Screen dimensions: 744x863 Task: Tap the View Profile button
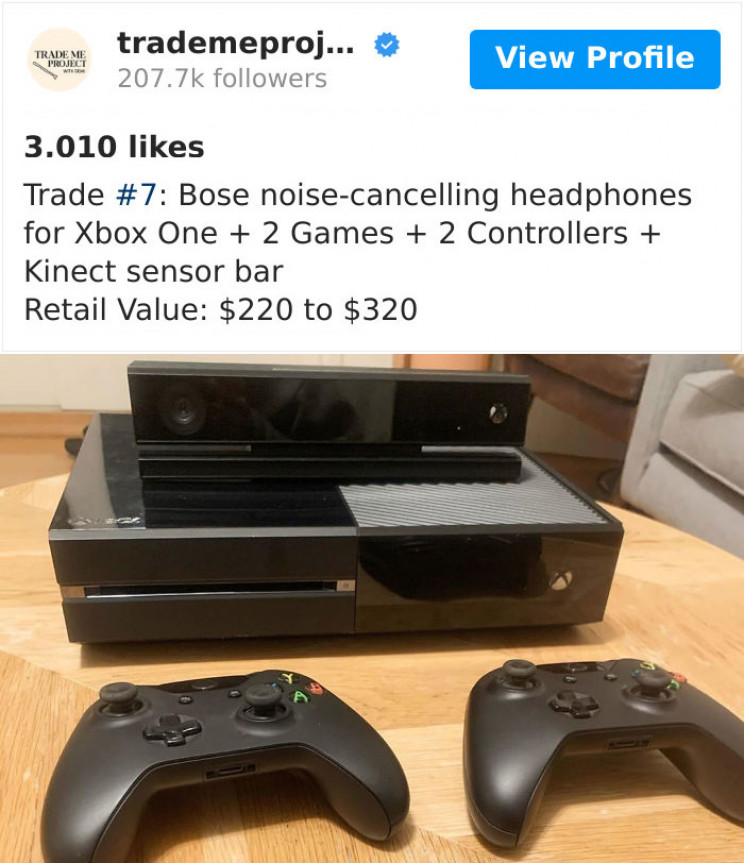tap(594, 59)
